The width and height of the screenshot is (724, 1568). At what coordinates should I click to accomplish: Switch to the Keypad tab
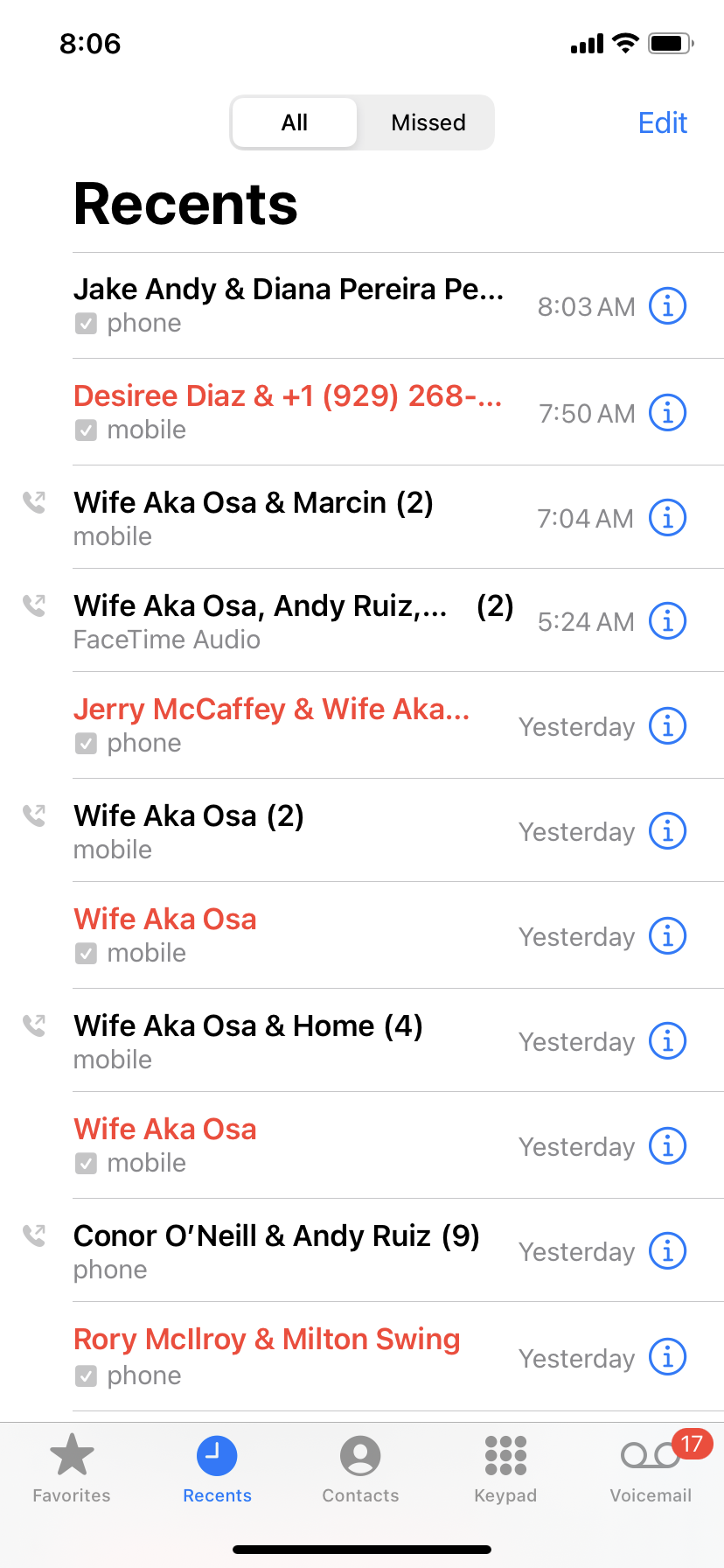click(505, 1471)
